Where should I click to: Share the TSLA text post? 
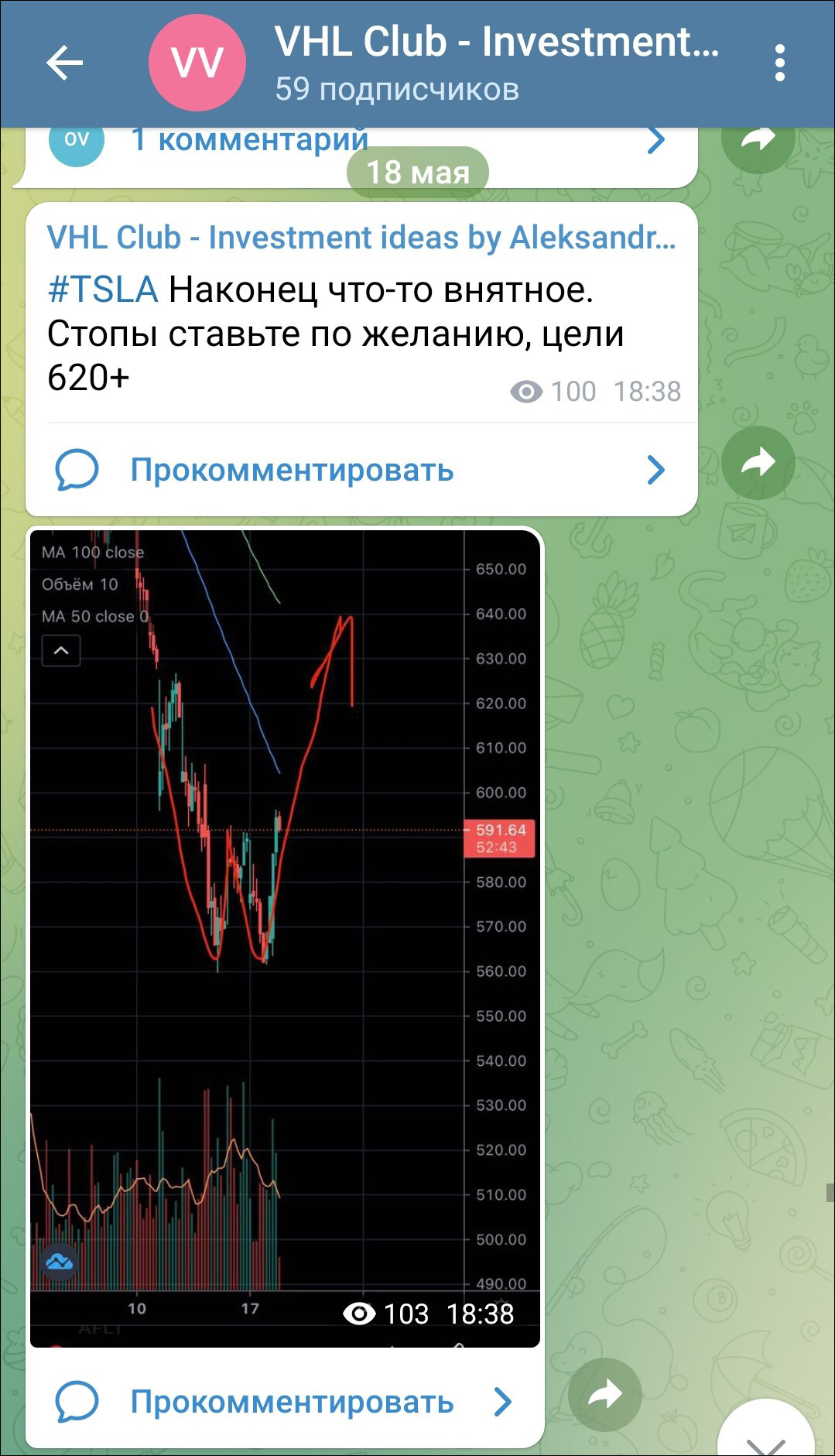click(758, 463)
